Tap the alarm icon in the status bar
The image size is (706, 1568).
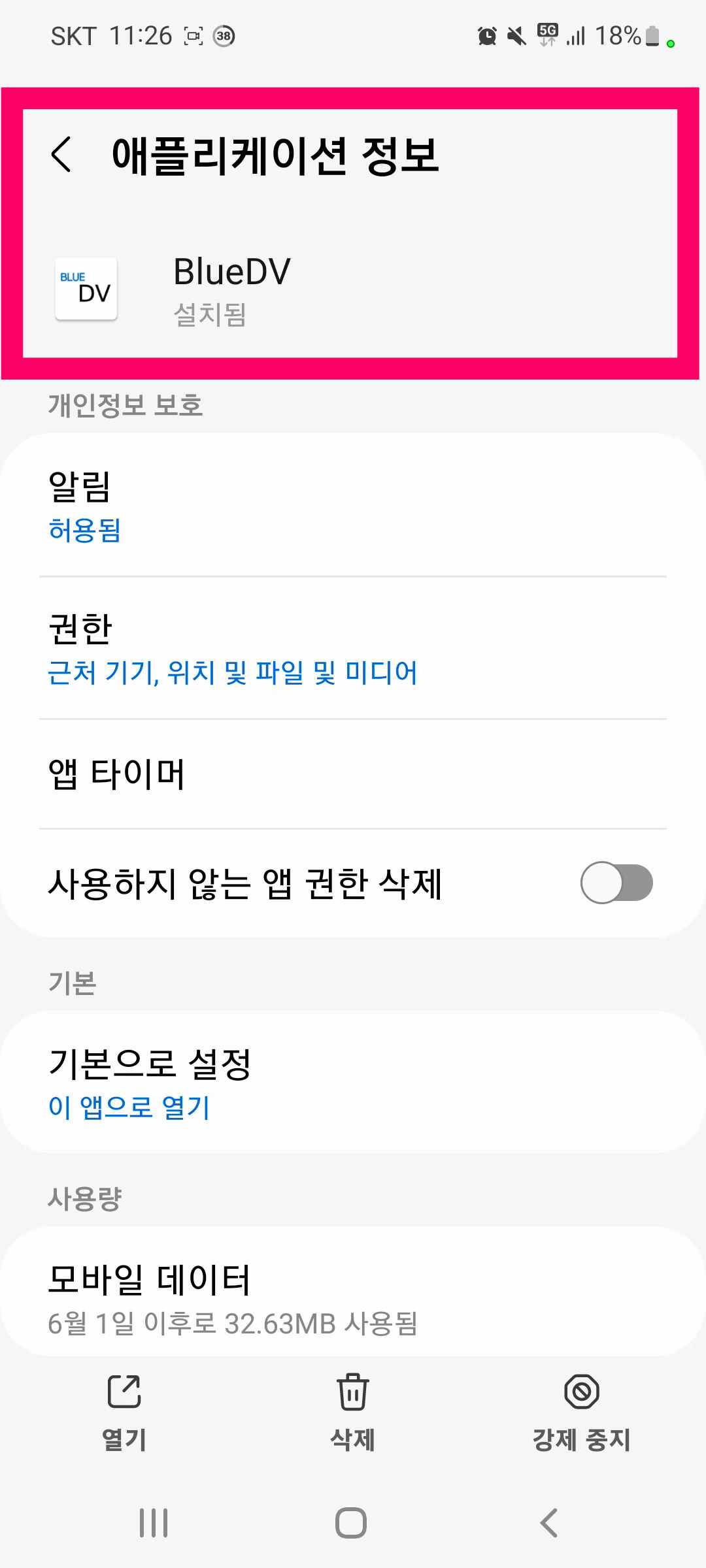click(486, 37)
